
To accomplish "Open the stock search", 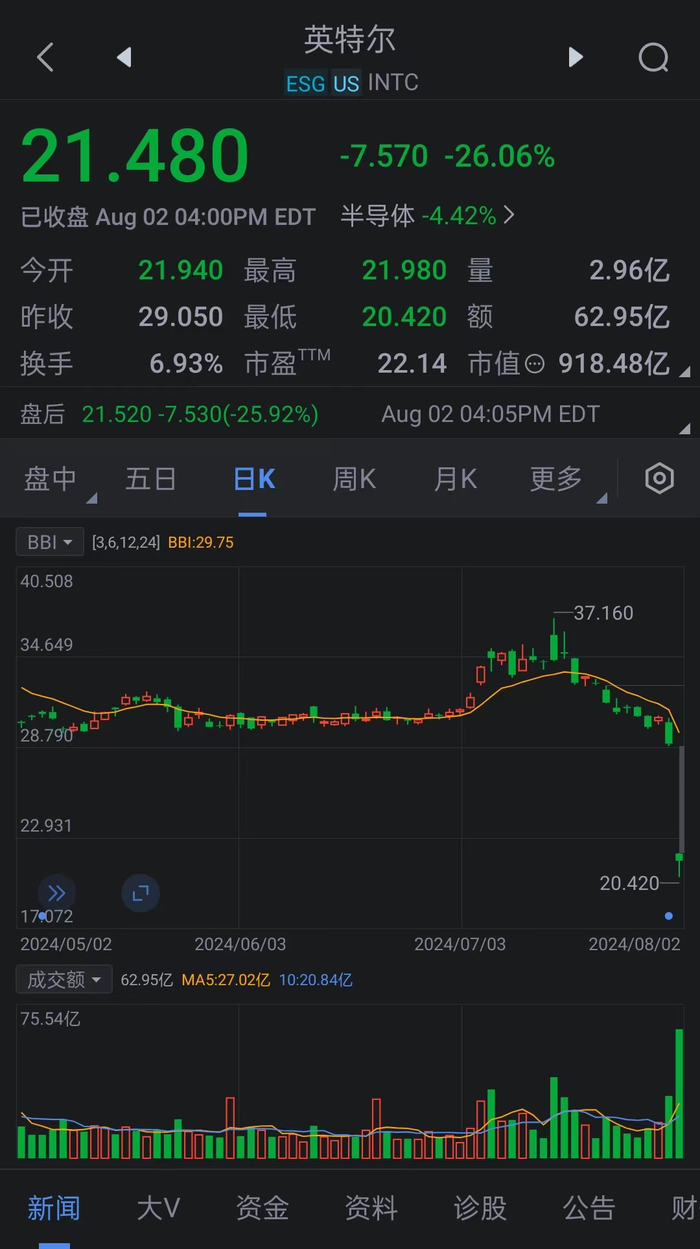I will click(x=653, y=57).
